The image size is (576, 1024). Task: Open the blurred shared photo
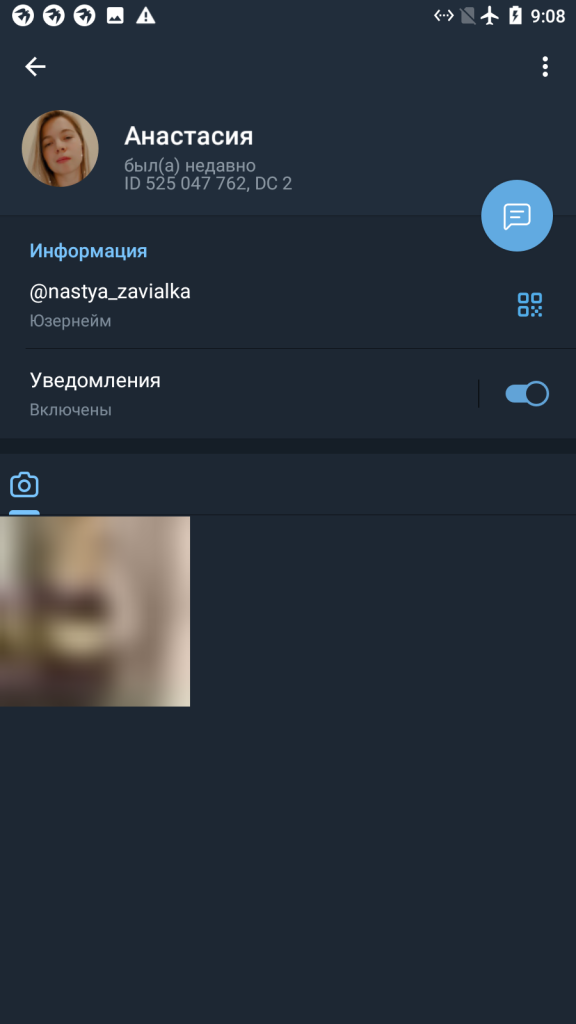click(95, 611)
